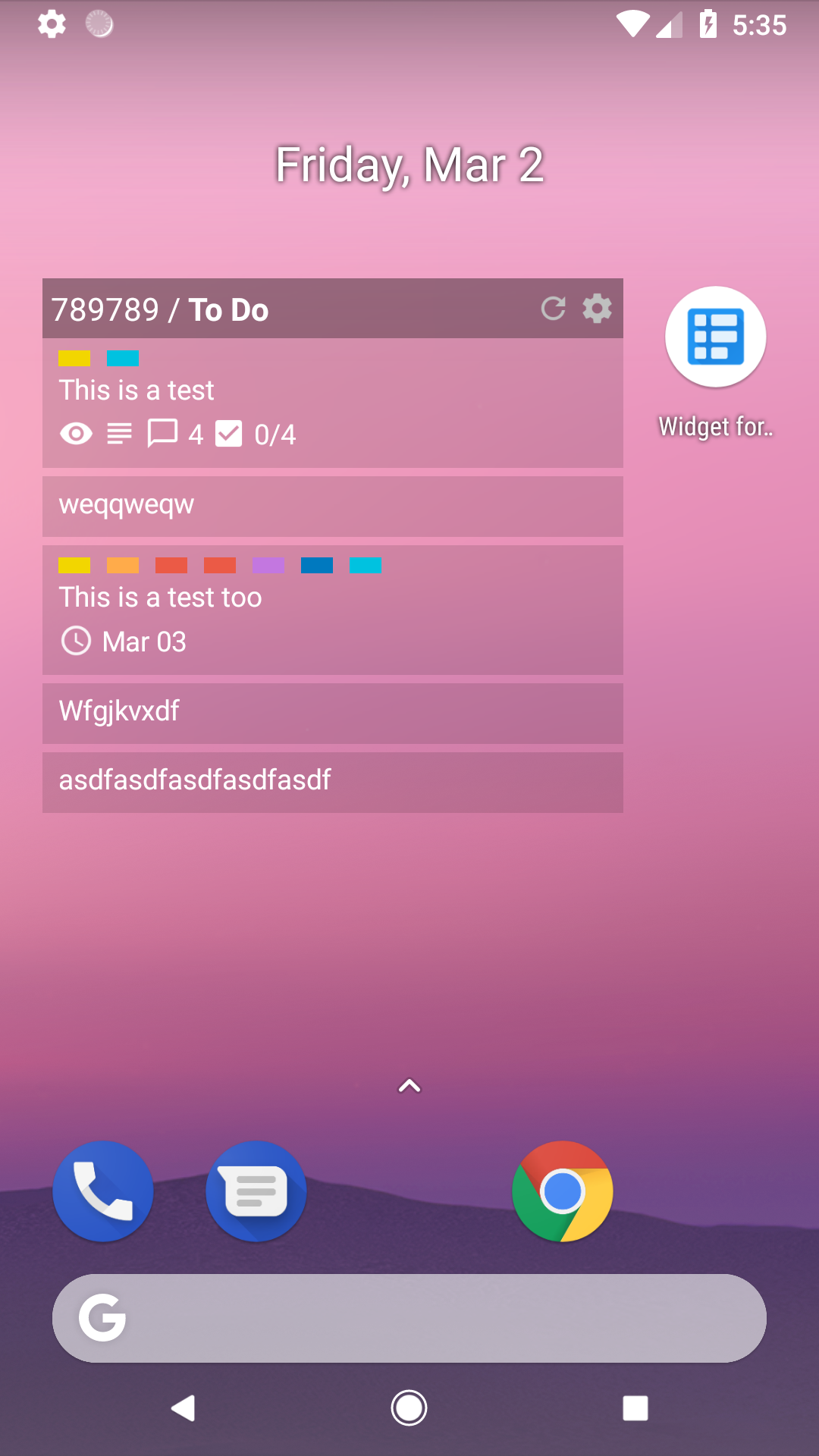Image resolution: width=819 pixels, height=1456 pixels.
Task: Open the "asdfasdfasdfasdfasdf" card
Action: (x=332, y=782)
